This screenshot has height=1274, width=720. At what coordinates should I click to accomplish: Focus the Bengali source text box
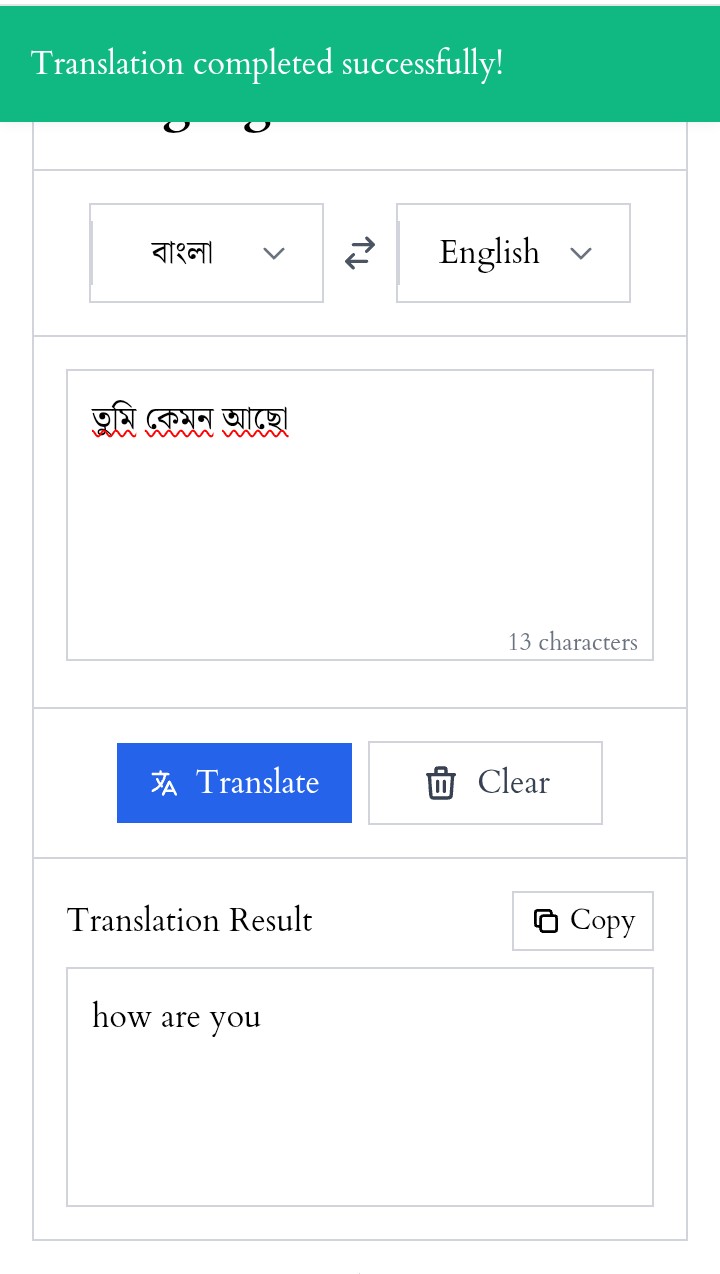pyautogui.click(x=360, y=515)
